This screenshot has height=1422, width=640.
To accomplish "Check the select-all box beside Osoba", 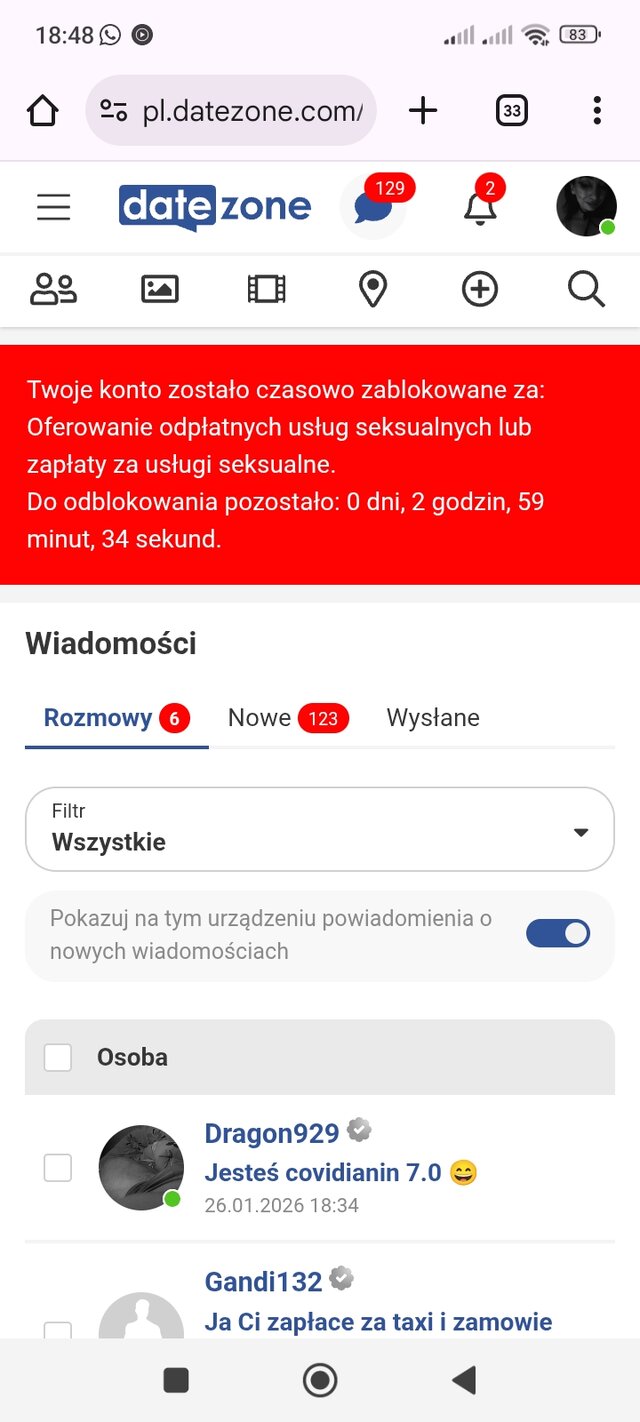I will pyautogui.click(x=58, y=1057).
